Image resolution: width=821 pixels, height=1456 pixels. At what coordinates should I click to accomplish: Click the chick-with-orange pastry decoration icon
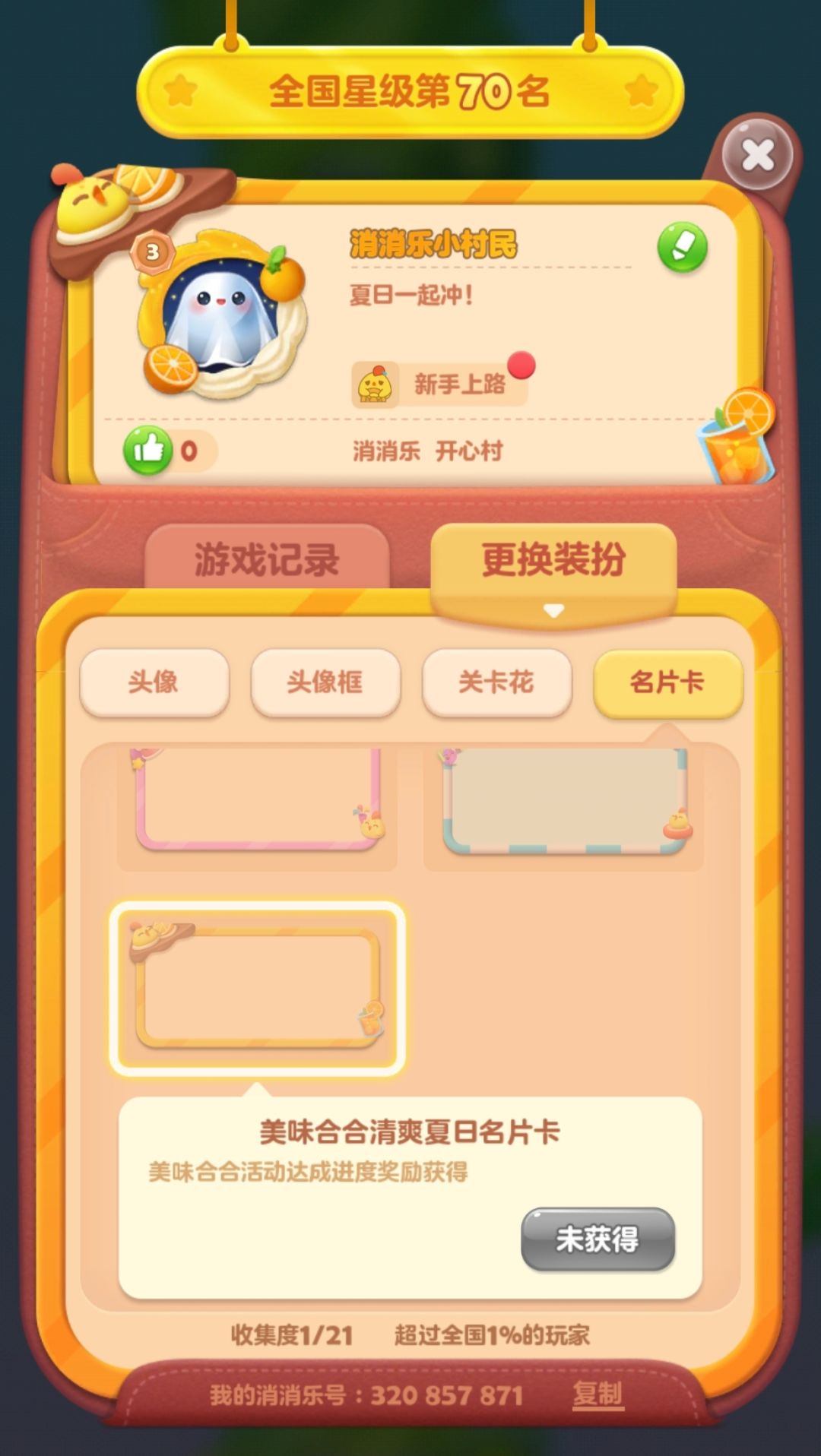pyautogui.click(x=122, y=200)
